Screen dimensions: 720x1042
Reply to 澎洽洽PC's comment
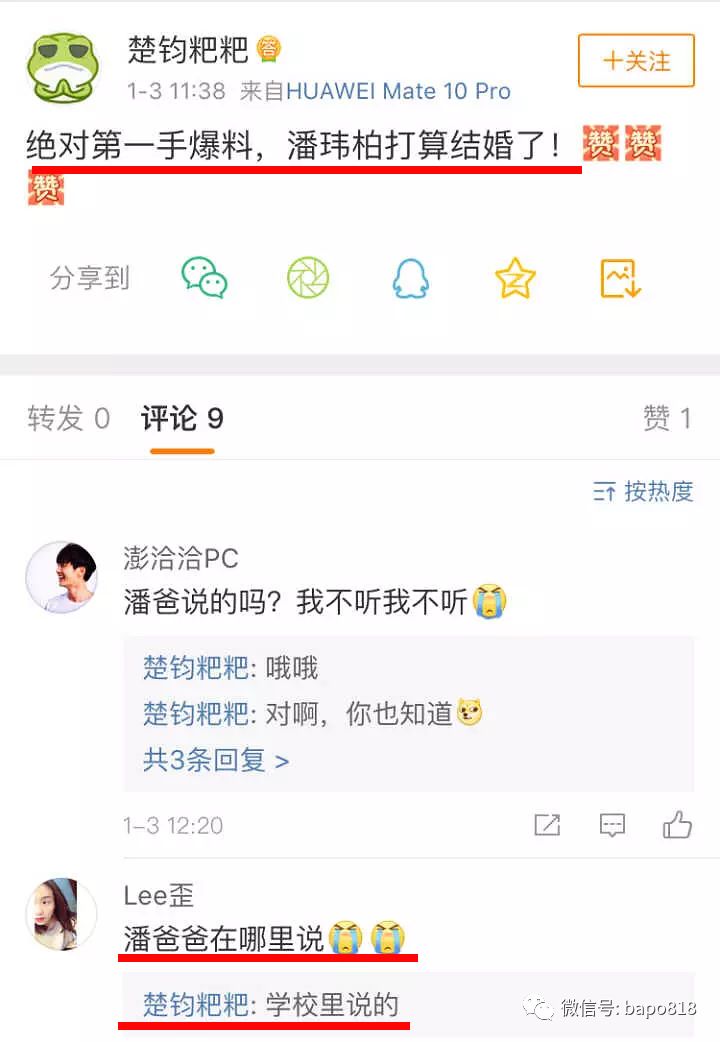(612, 825)
